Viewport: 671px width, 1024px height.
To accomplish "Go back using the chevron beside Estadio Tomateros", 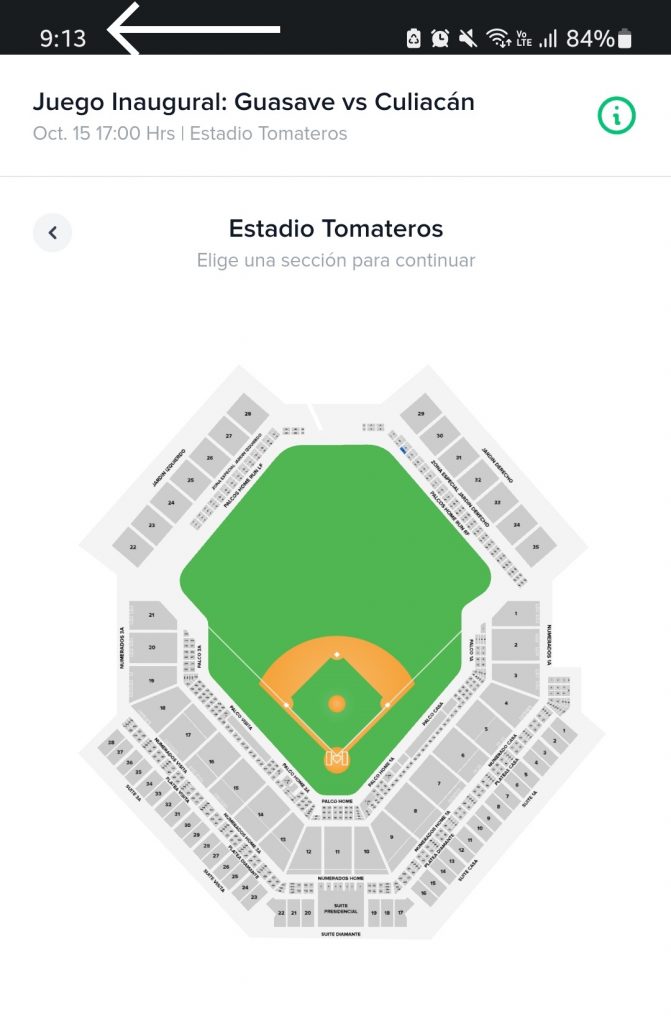I will 52,233.
